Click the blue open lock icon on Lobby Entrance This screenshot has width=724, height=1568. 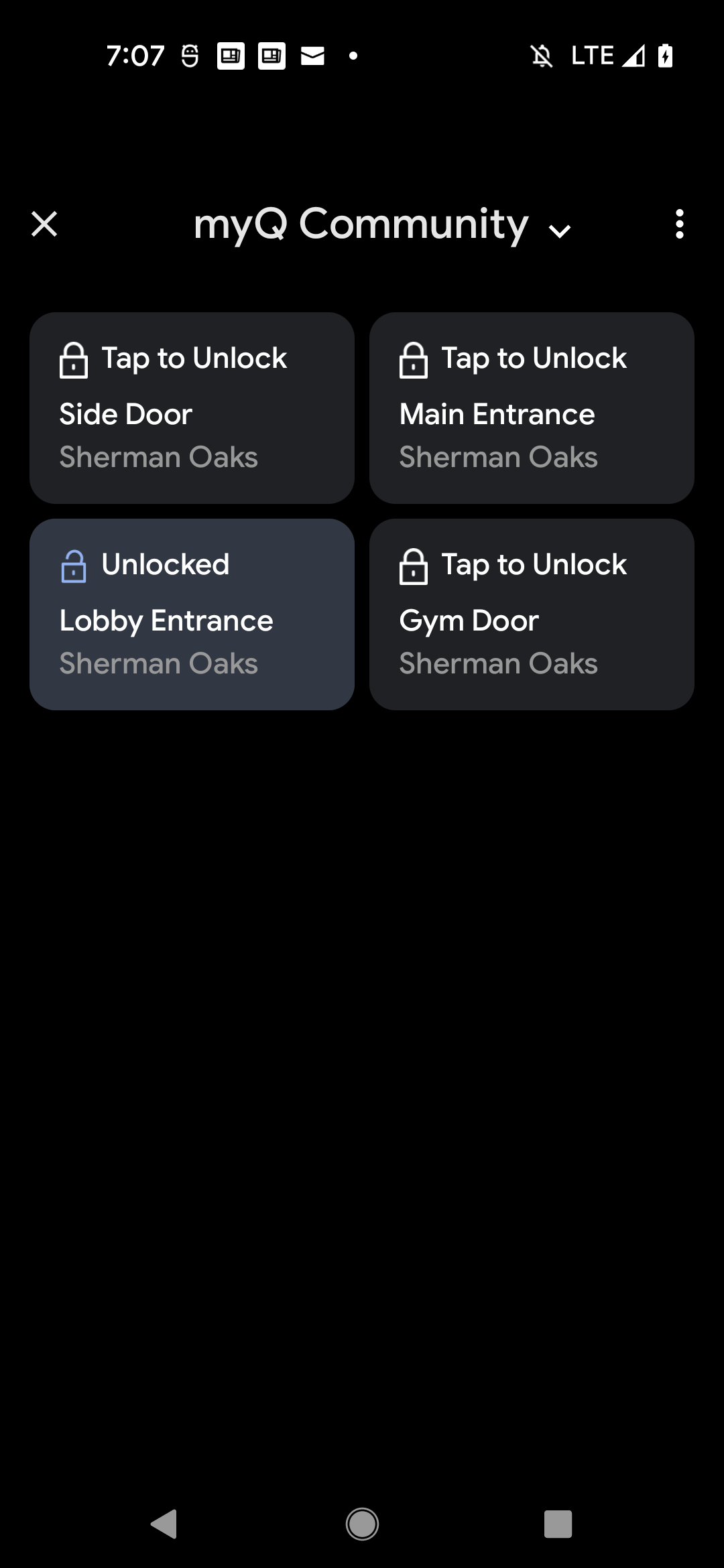(74, 566)
